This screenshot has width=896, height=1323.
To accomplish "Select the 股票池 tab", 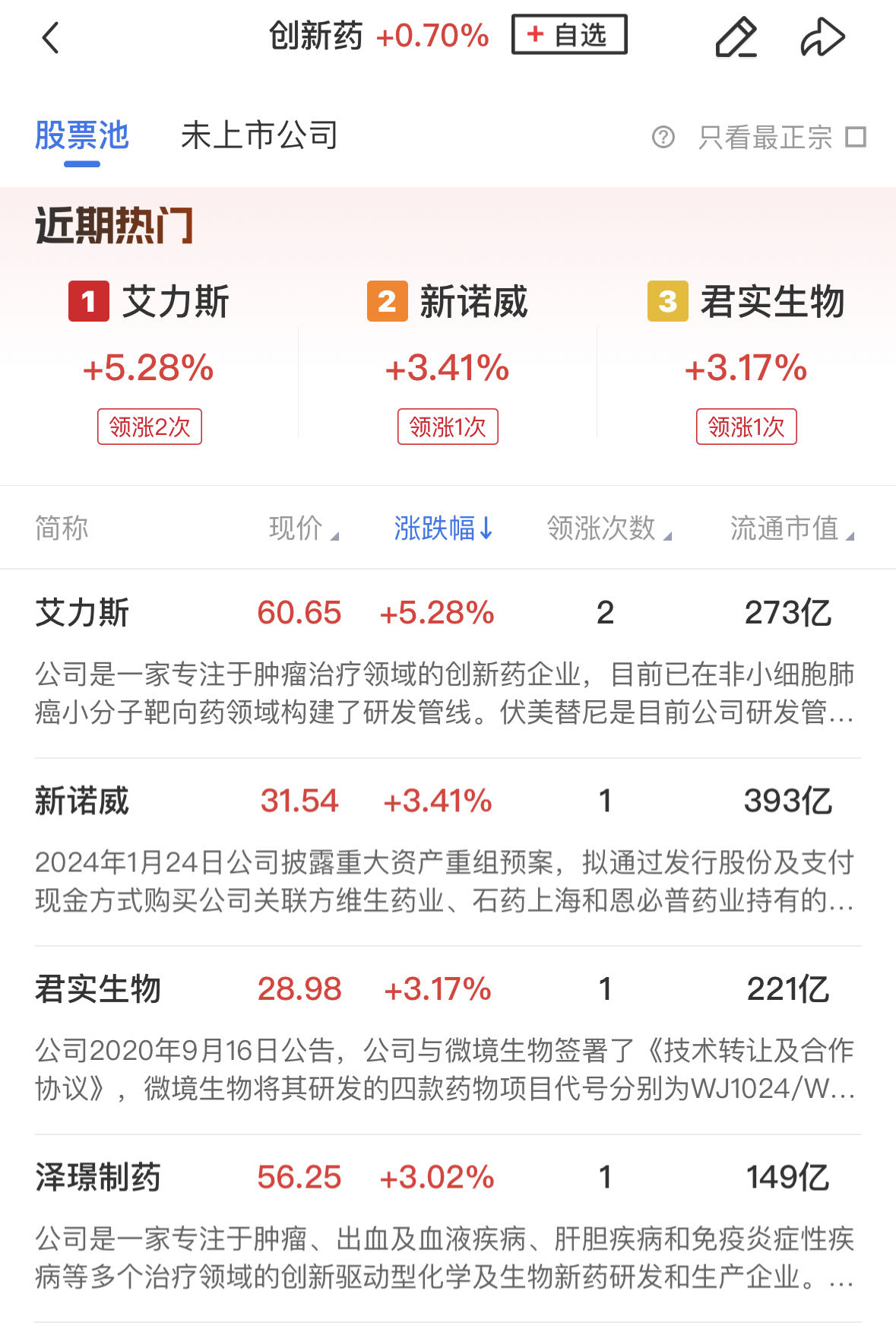I will click(x=82, y=137).
